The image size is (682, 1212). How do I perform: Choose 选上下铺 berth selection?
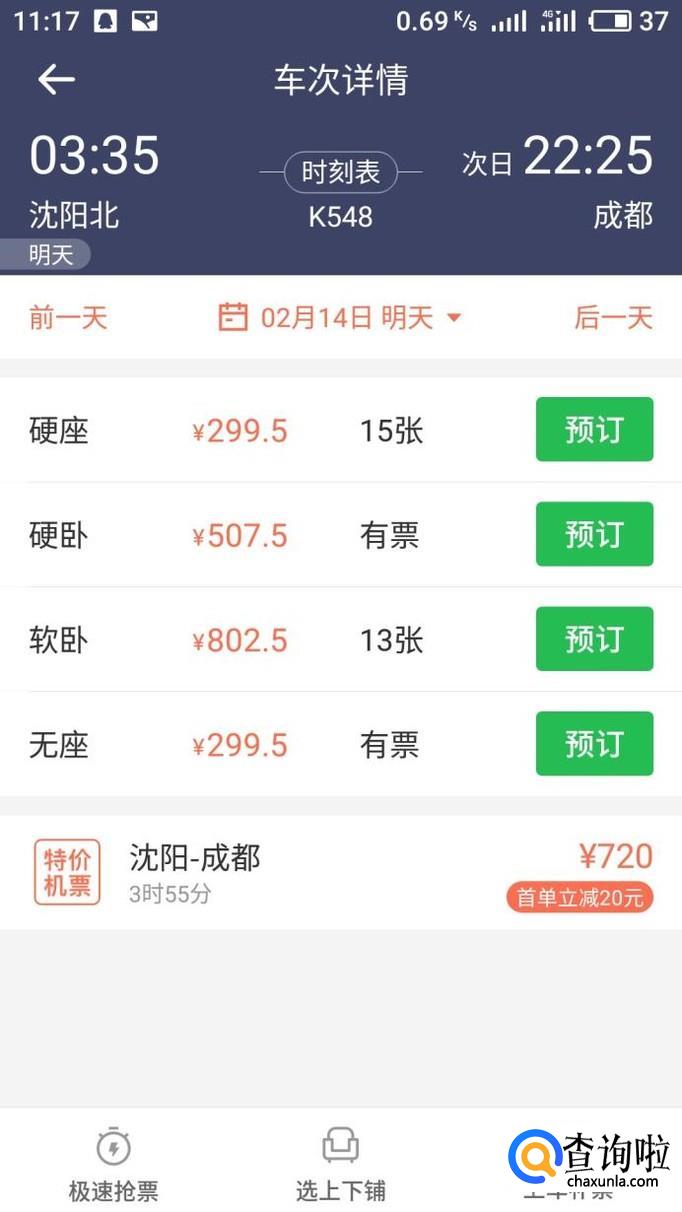(x=340, y=1163)
